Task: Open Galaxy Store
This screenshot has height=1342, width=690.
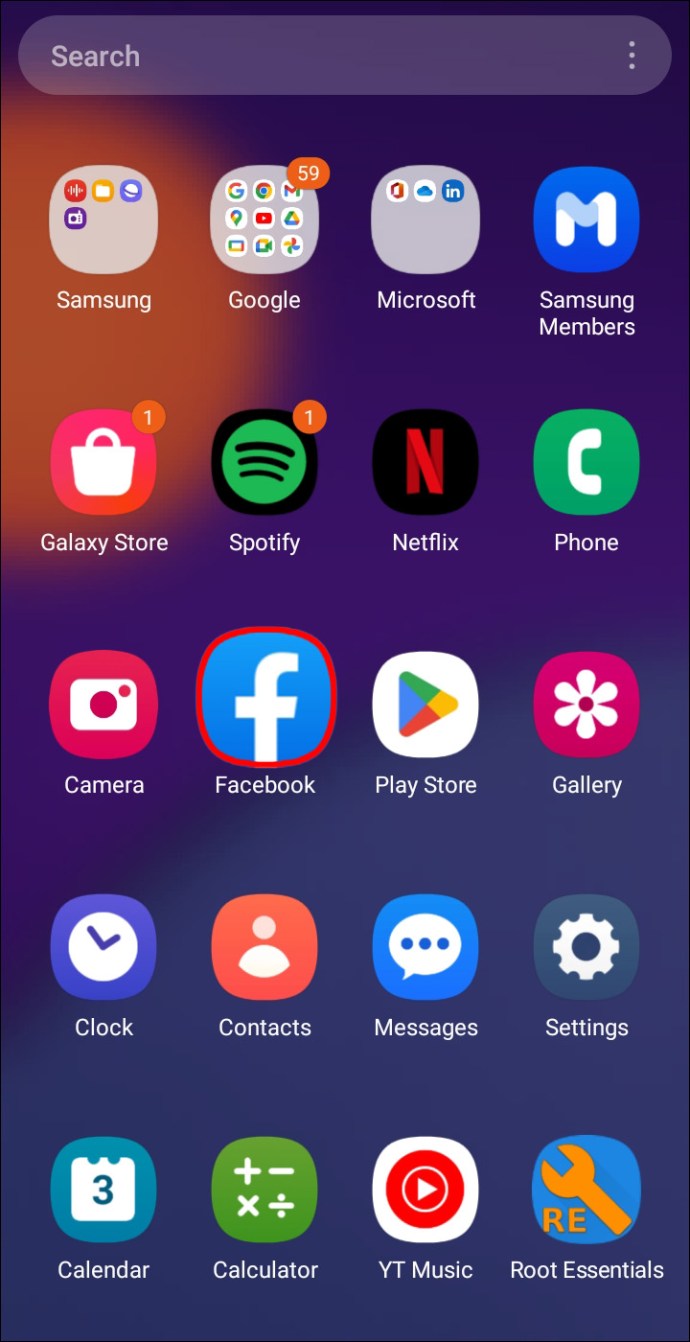Action: click(104, 462)
